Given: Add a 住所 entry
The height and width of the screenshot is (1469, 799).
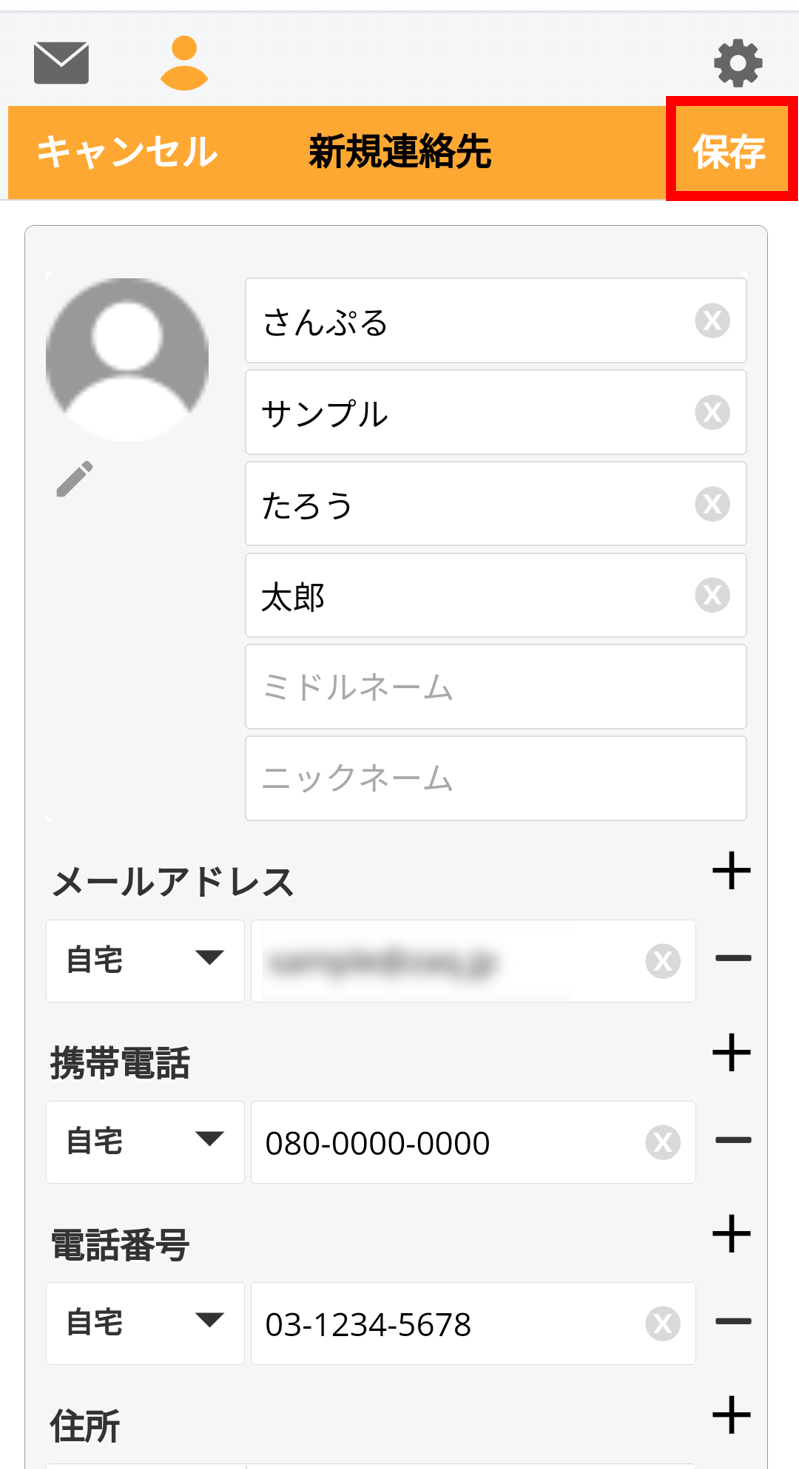Looking at the screenshot, I should point(732,1415).
